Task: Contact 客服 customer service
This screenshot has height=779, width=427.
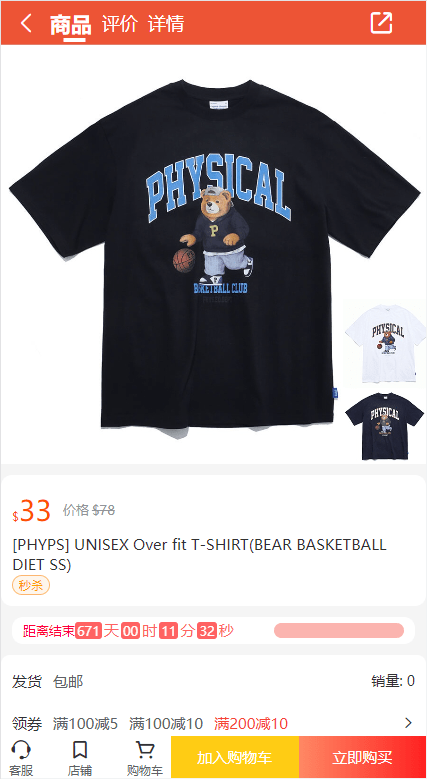Action: pos(21,758)
